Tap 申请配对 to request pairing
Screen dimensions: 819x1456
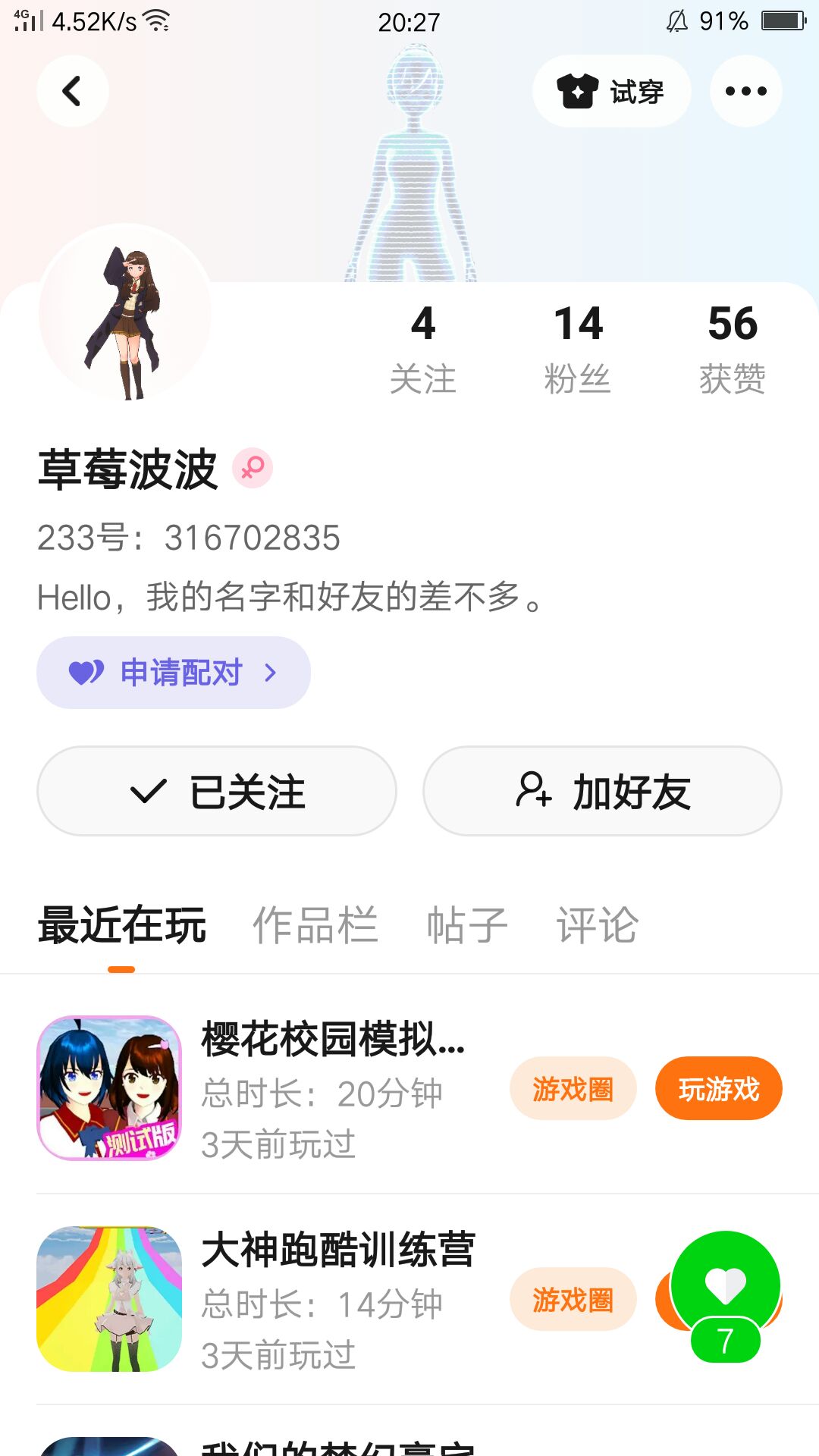174,673
